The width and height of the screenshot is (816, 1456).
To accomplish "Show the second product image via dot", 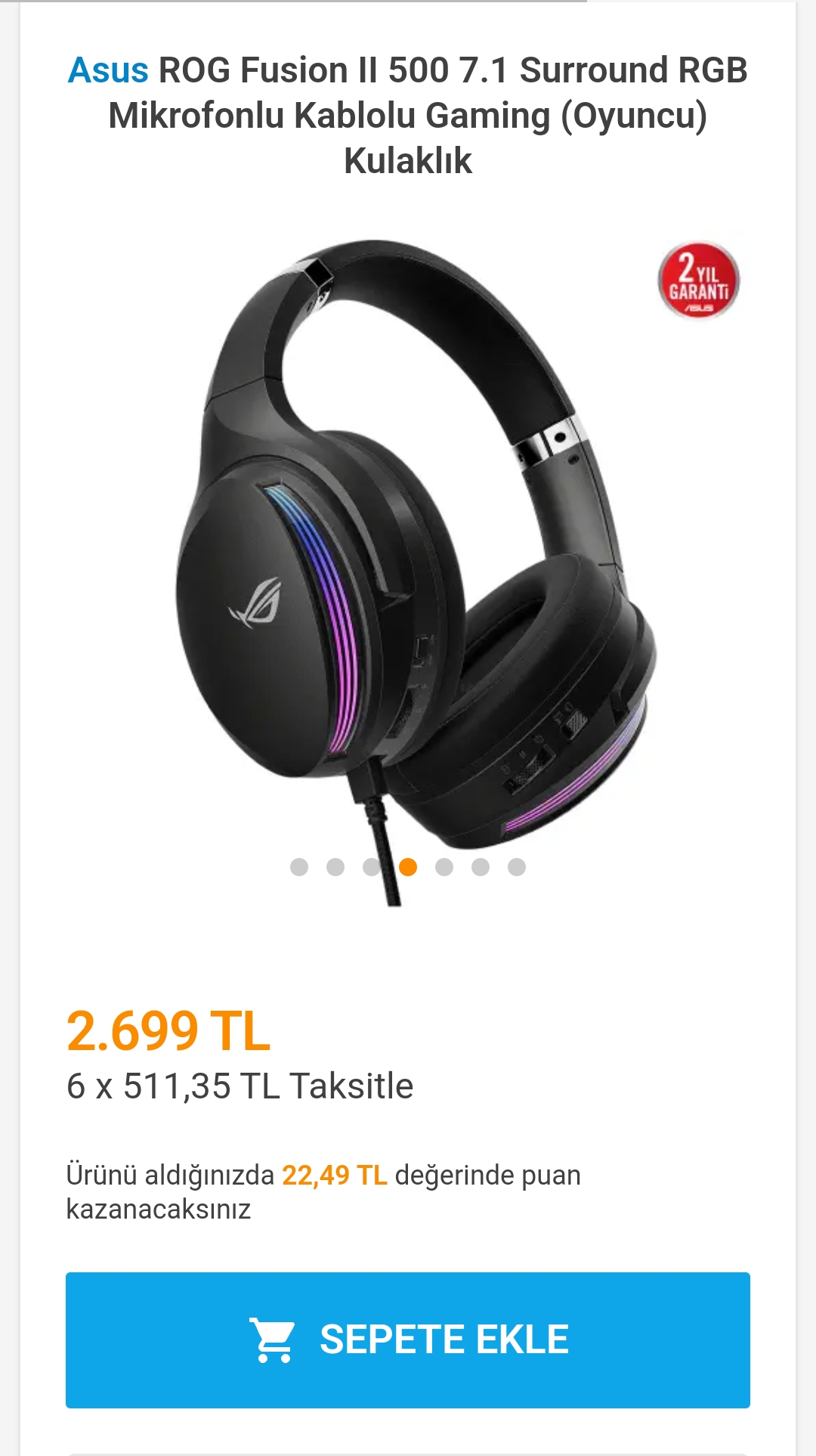I will [x=335, y=867].
